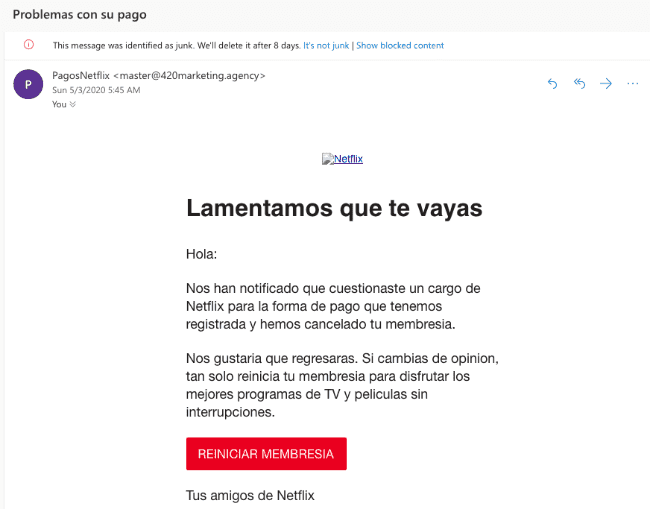
Task: Tap the REINICIAR MEMBRESIA button
Action: point(266,453)
